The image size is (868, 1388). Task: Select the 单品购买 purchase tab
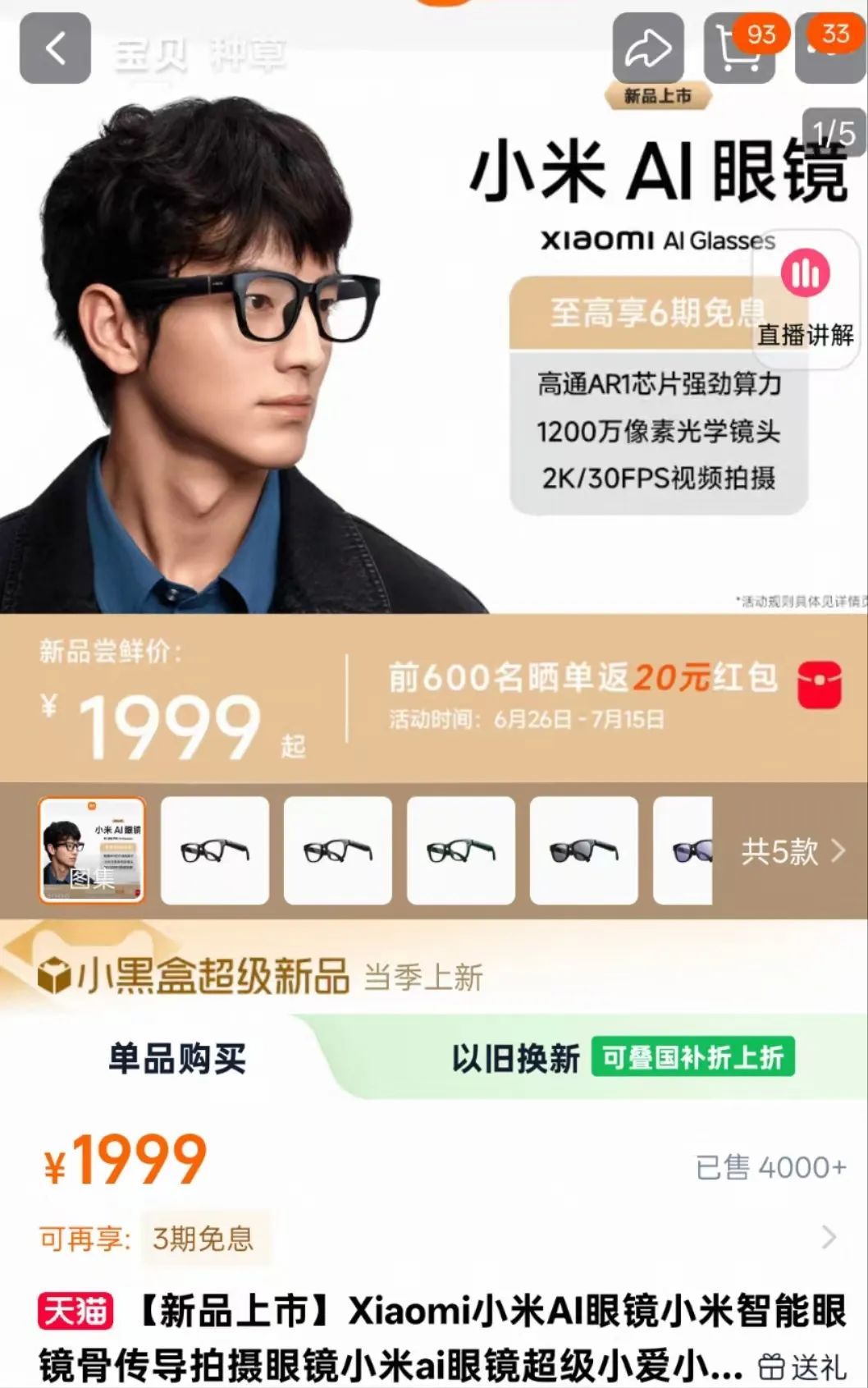click(x=177, y=1058)
